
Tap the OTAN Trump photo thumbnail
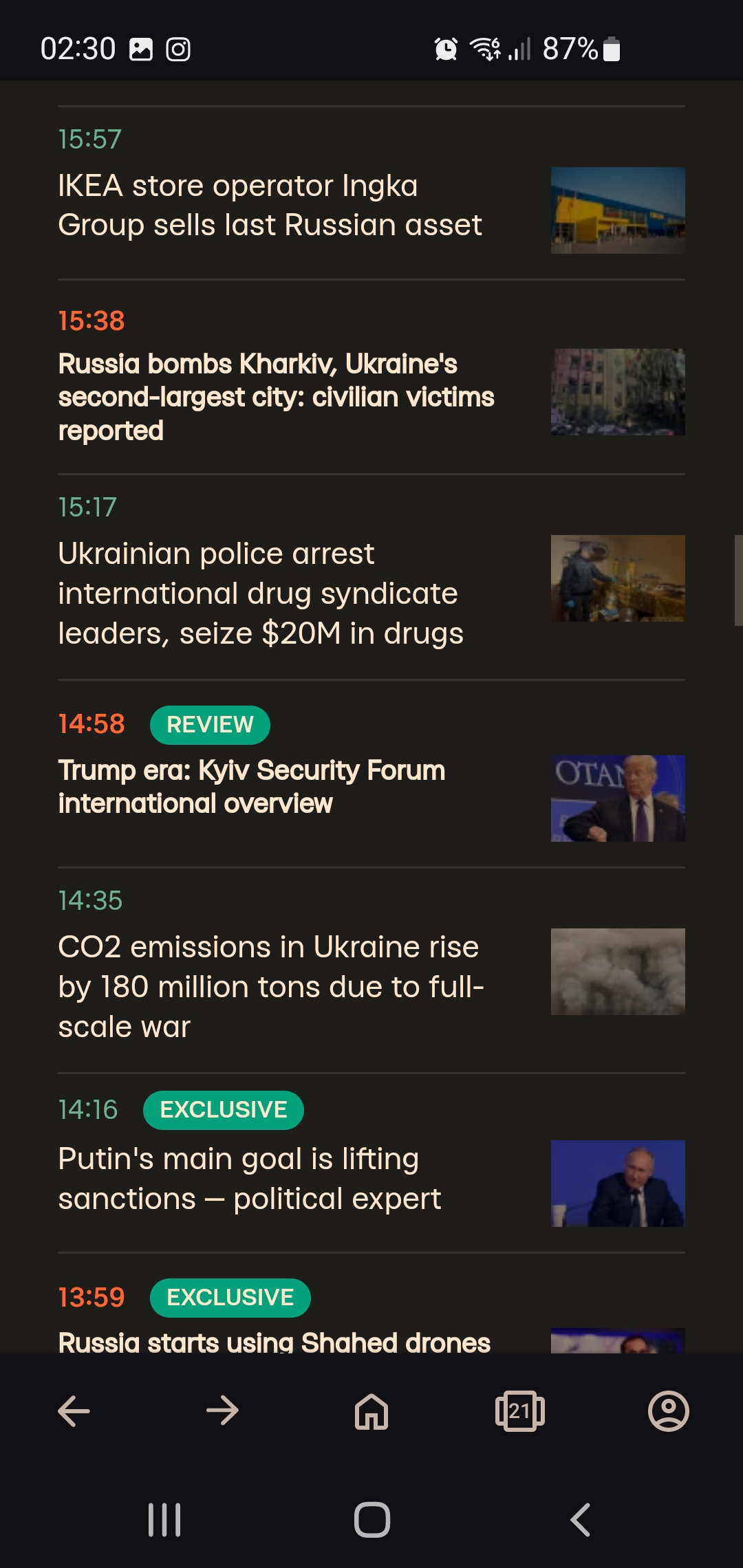click(x=618, y=798)
